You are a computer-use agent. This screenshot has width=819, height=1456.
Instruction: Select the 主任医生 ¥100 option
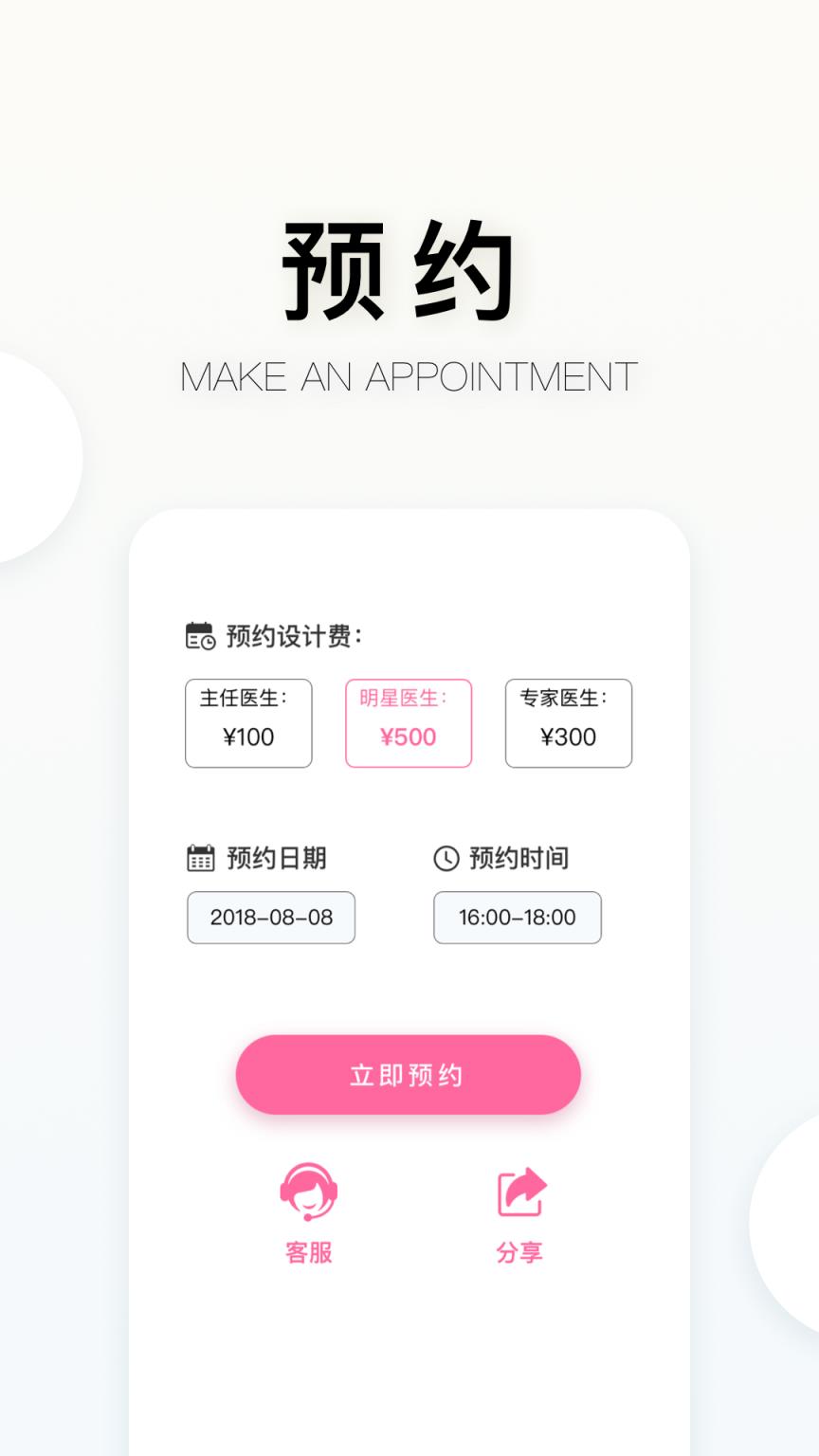pyautogui.click(x=248, y=722)
